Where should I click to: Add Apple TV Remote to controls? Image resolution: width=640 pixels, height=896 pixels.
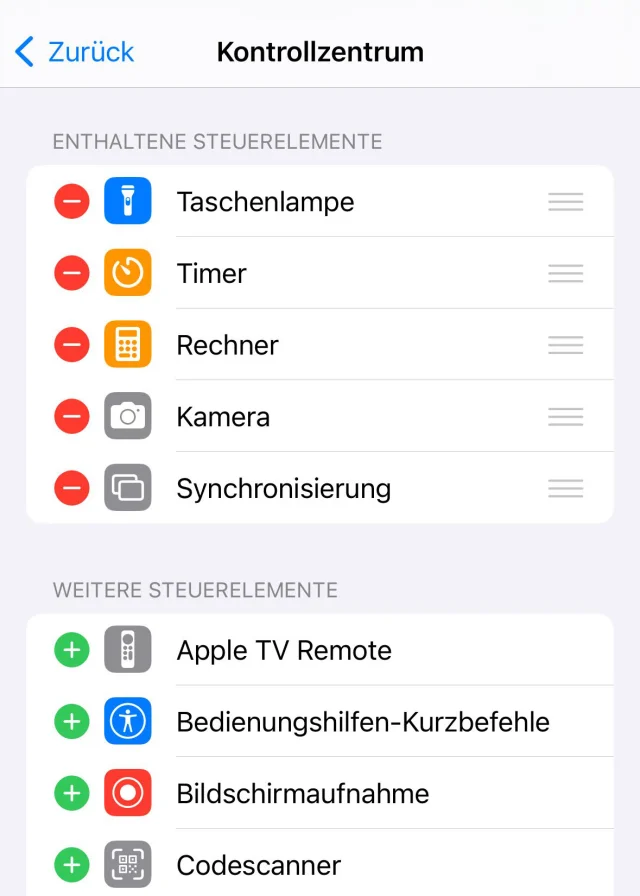click(72, 650)
